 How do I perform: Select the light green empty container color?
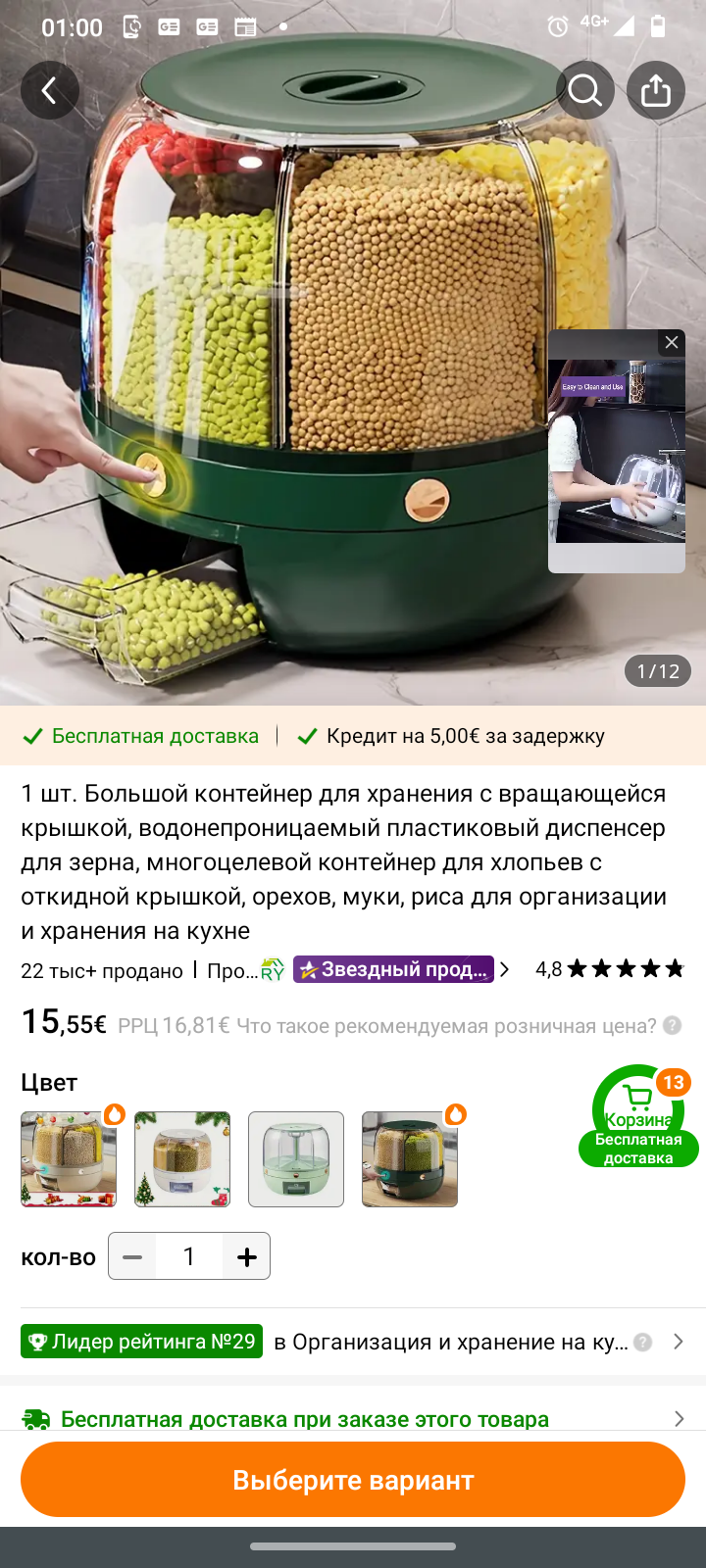tap(296, 1158)
